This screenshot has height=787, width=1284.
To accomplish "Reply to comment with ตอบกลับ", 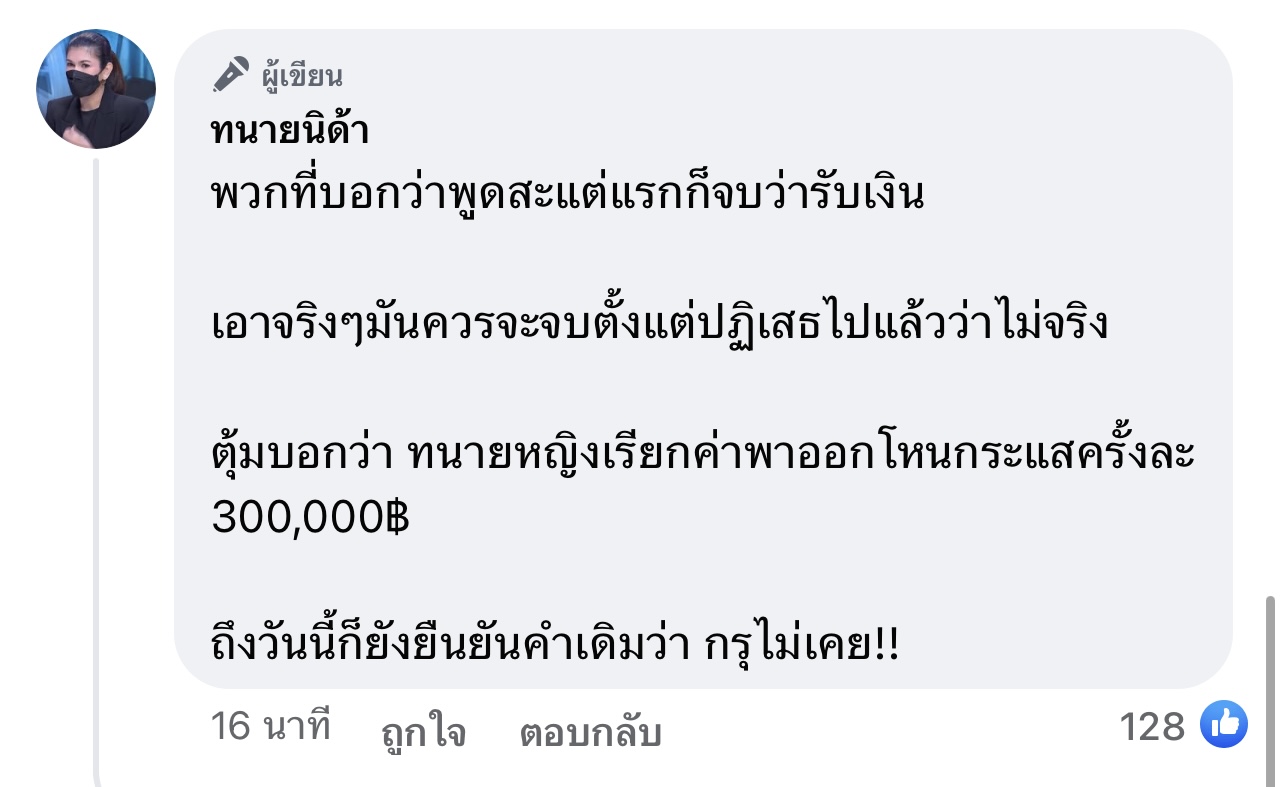I will pyautogui.click(x=590, y=733).
